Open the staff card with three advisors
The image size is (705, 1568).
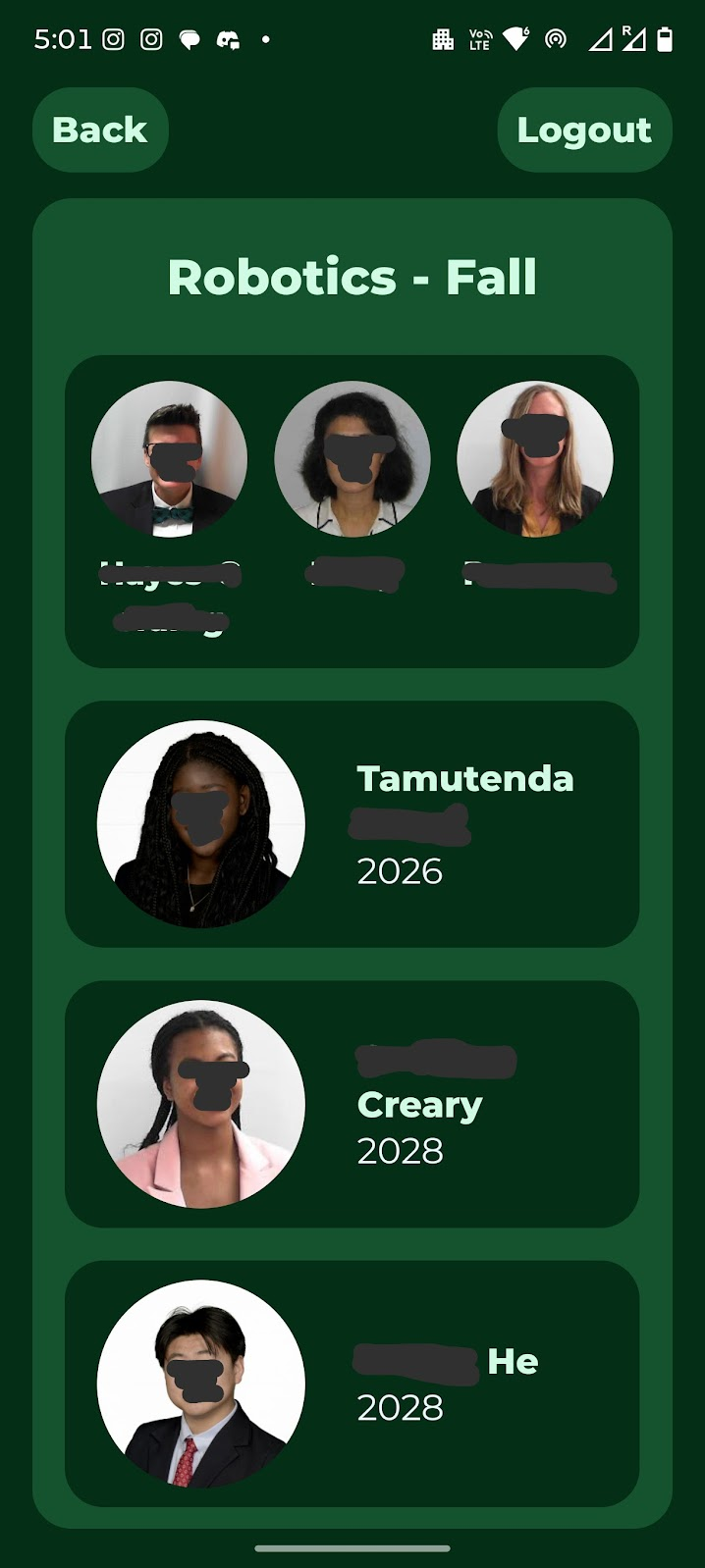click(352, 510)
